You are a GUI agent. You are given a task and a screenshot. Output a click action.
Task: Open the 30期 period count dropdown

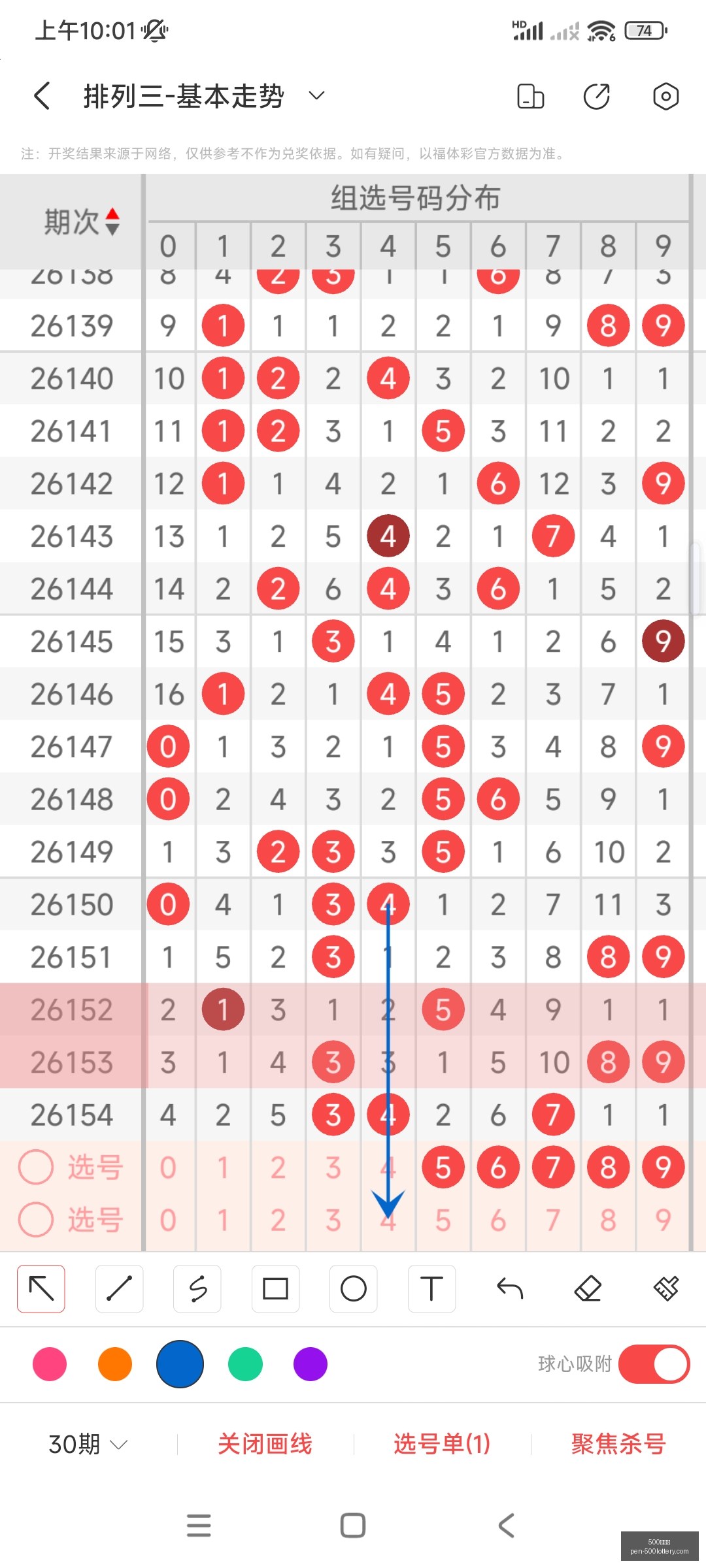click(x=88, y=1444)
